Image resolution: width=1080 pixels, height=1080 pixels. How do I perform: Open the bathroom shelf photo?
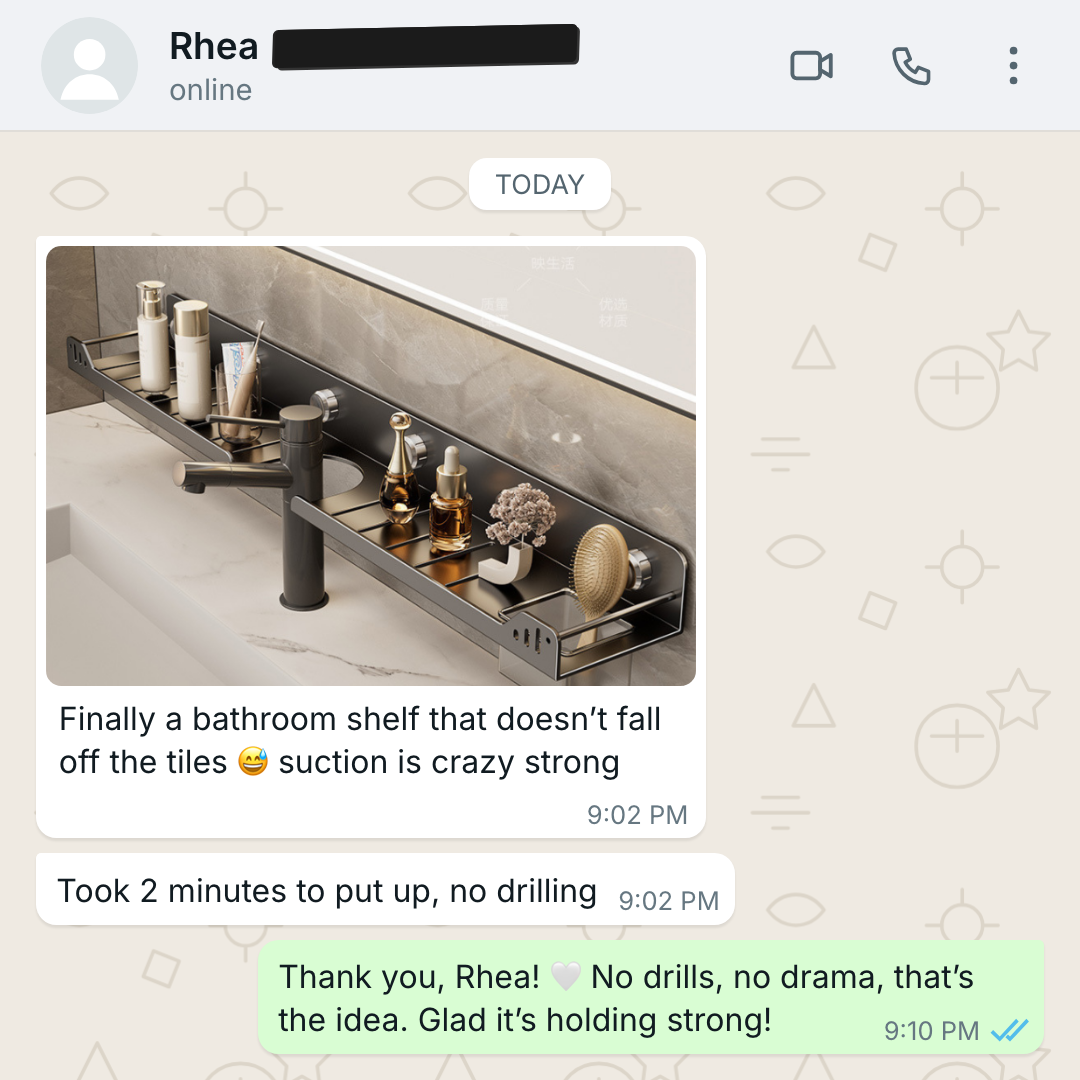371,466
